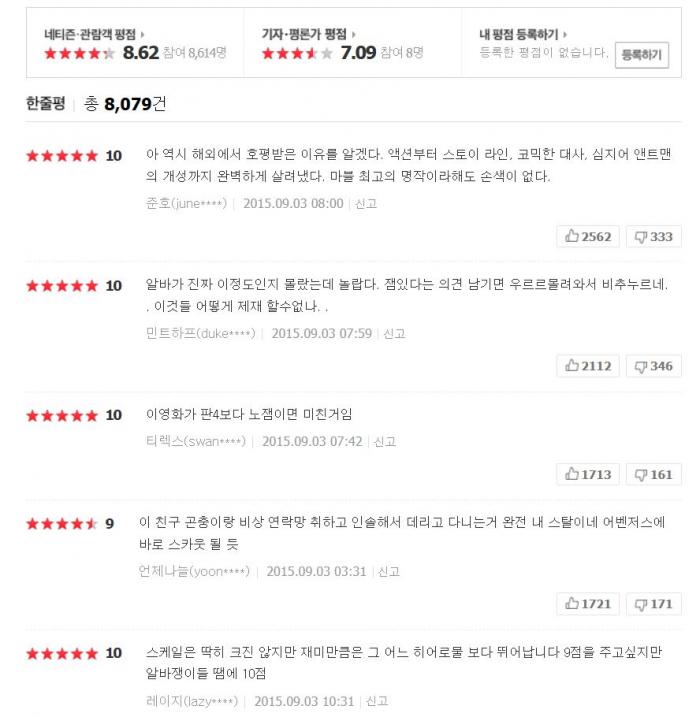Open reviewer 준호(june****) profile

[x=186, y=204]
